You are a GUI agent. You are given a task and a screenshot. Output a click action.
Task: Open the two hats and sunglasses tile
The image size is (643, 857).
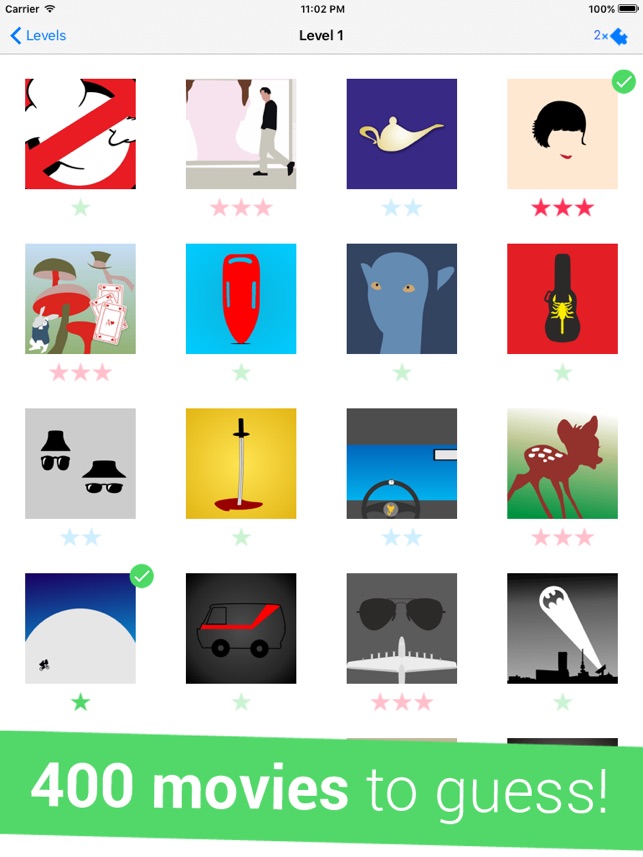(80, 463)
